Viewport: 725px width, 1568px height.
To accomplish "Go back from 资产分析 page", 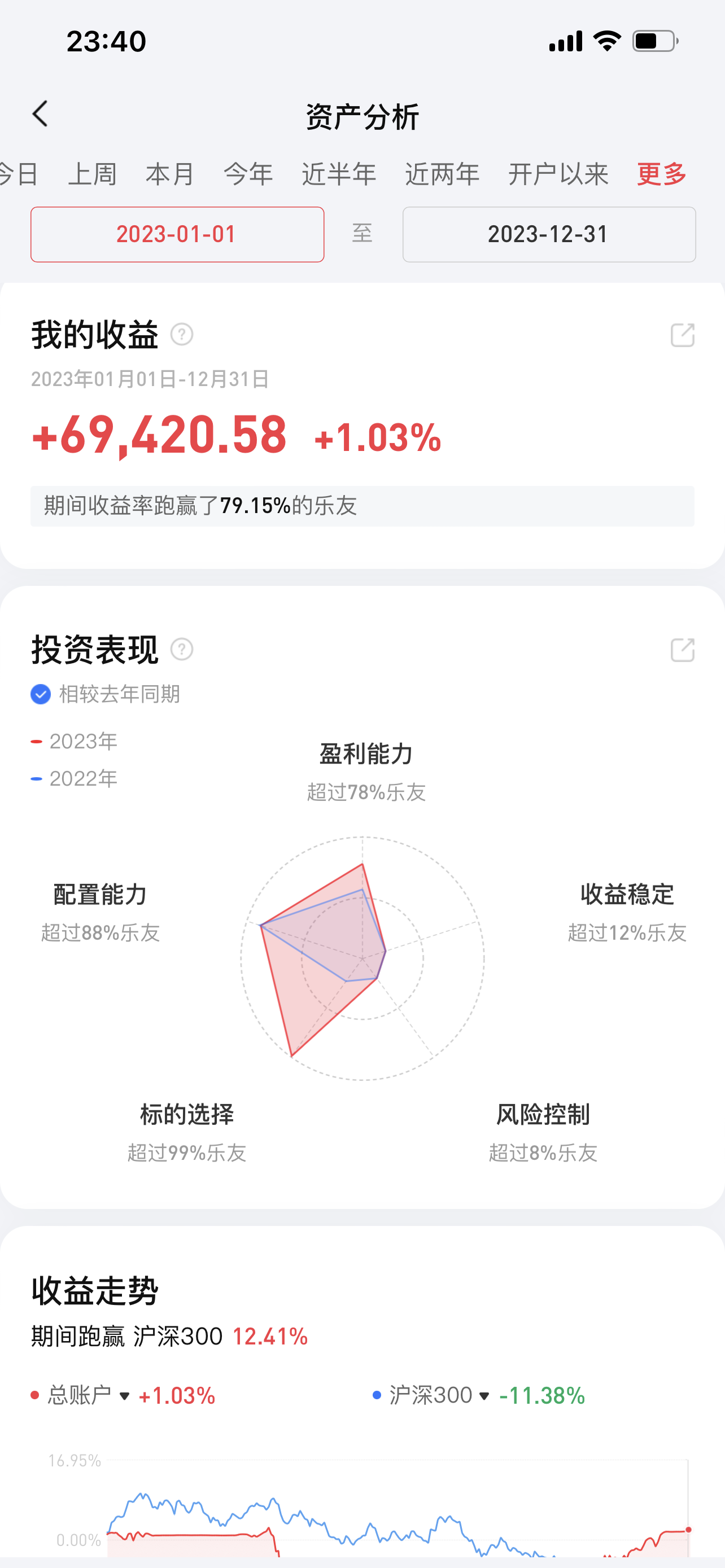I will (40, 114).
